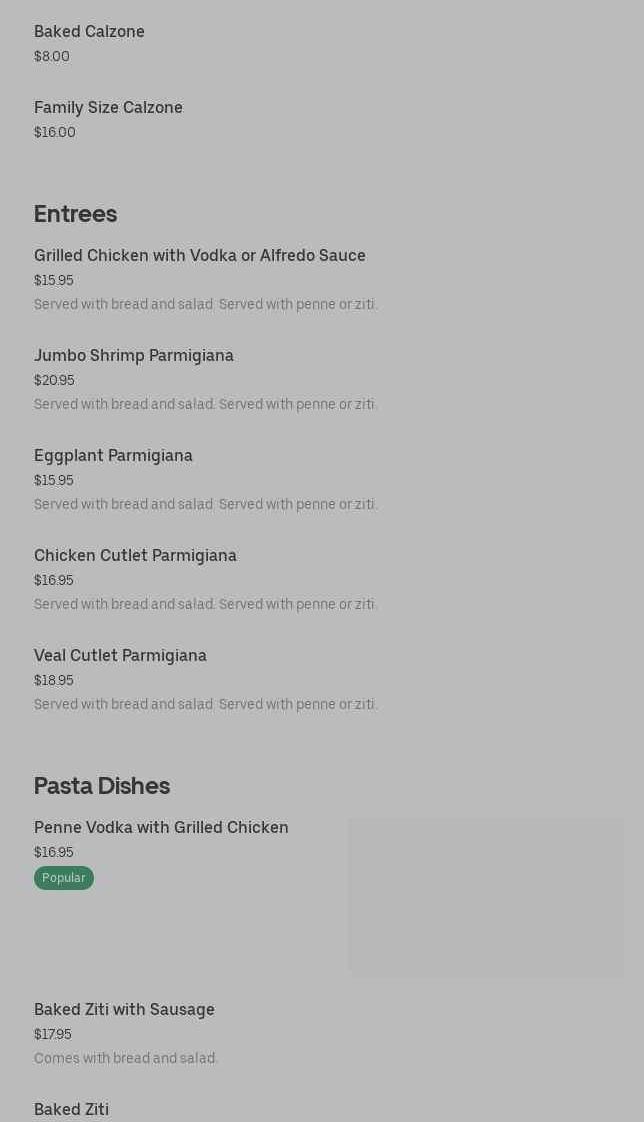Choose Baked Ziti with Sausage

(124, 1010)
